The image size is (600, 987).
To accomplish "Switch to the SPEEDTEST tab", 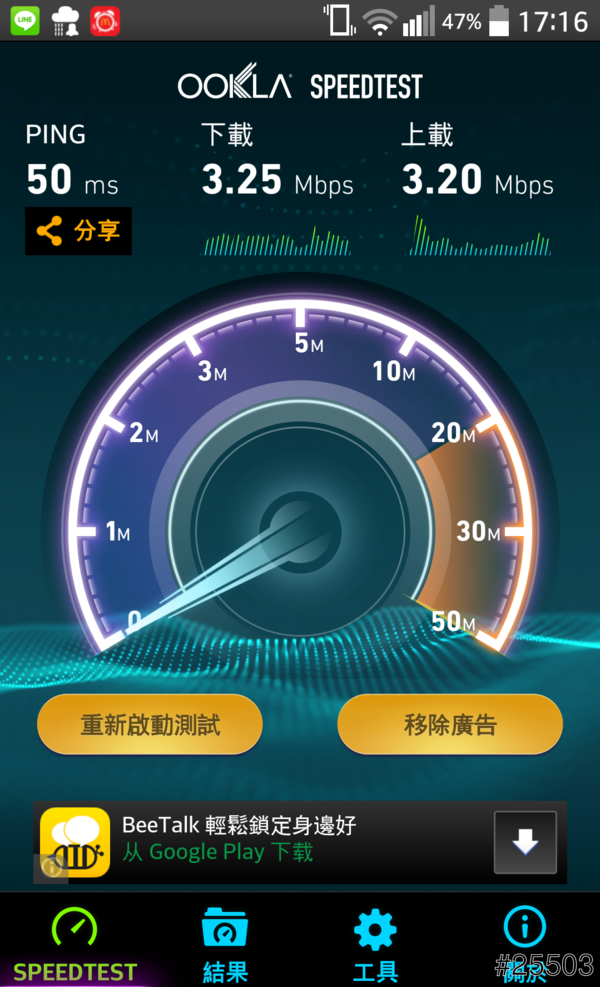I will coord(75,943).
